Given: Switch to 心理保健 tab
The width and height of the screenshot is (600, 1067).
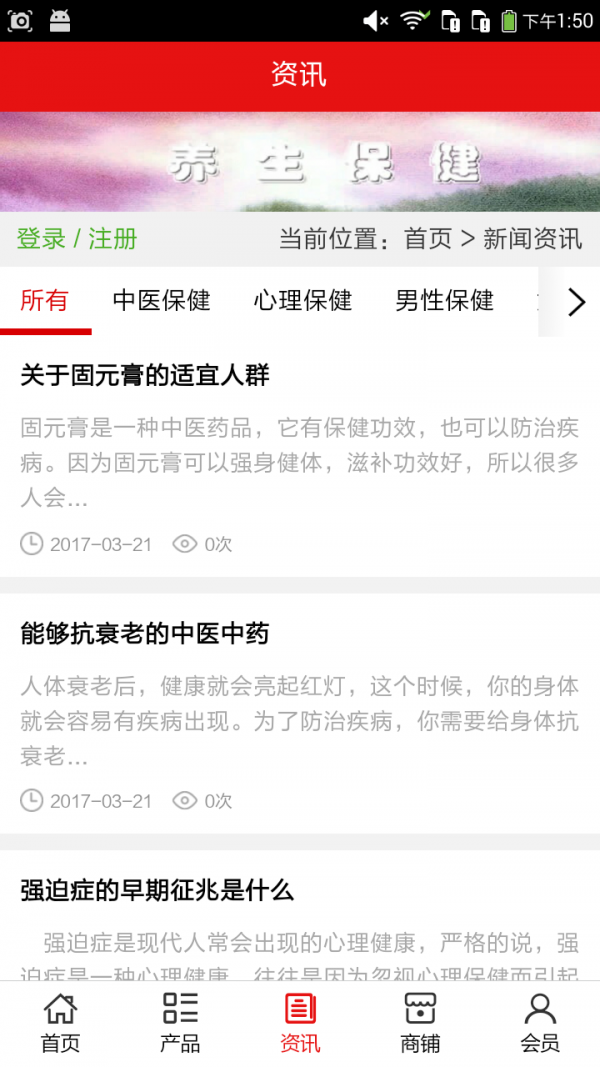Looking at the screenshot, I should click(x=303, y=300).
